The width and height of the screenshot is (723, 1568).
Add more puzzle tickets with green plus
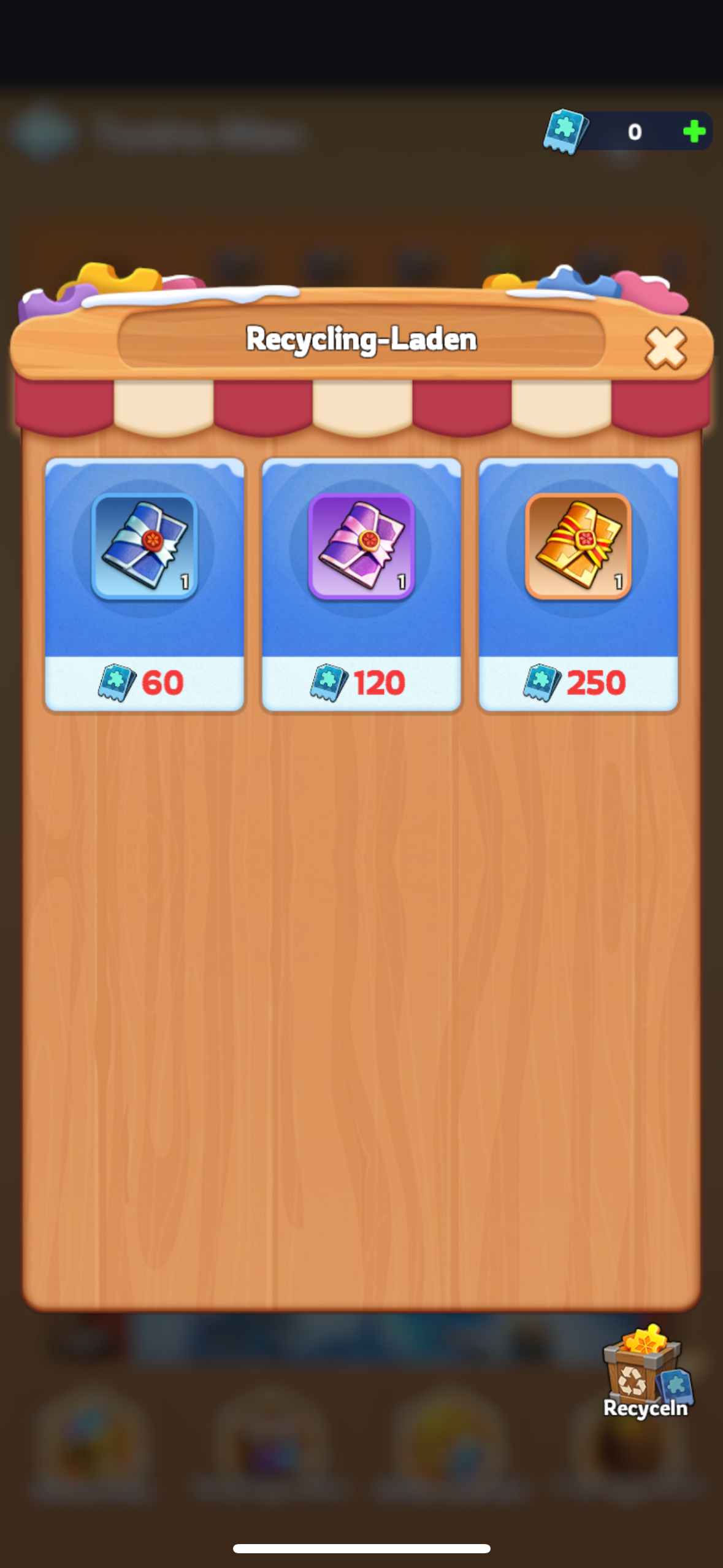point(694,131)
